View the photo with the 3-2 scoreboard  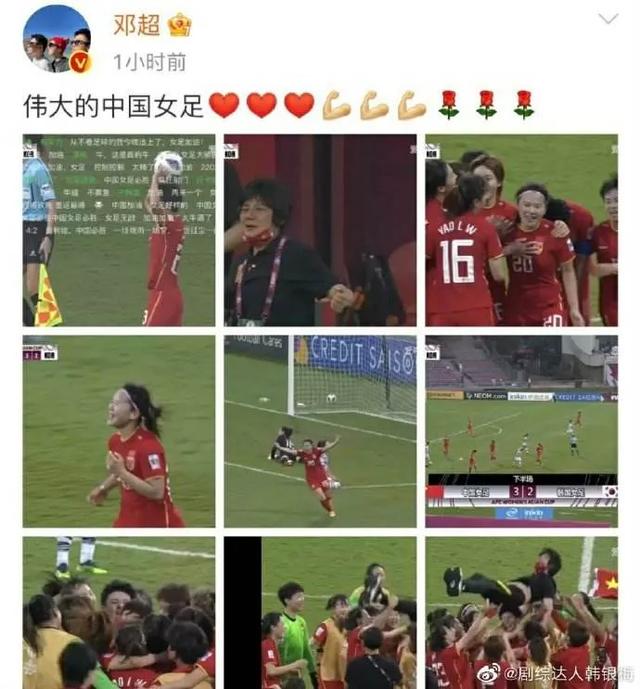coord(521,431)
